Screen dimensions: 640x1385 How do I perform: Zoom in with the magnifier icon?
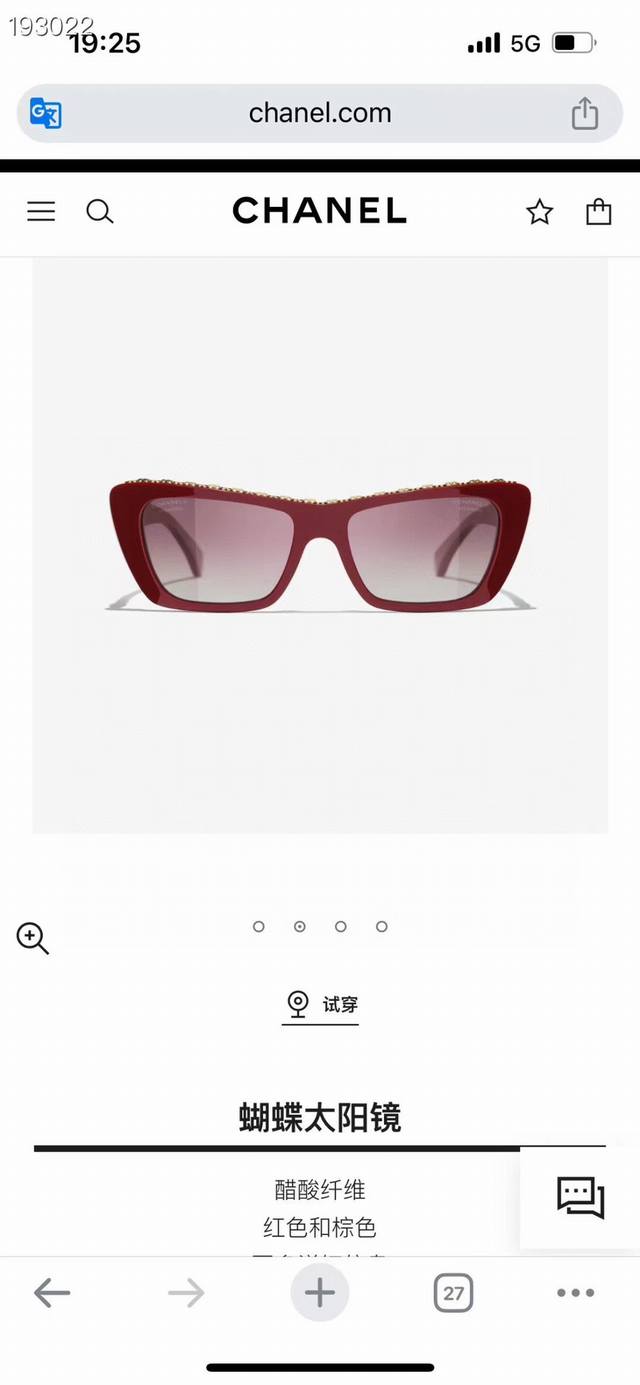tap(32, 938)
